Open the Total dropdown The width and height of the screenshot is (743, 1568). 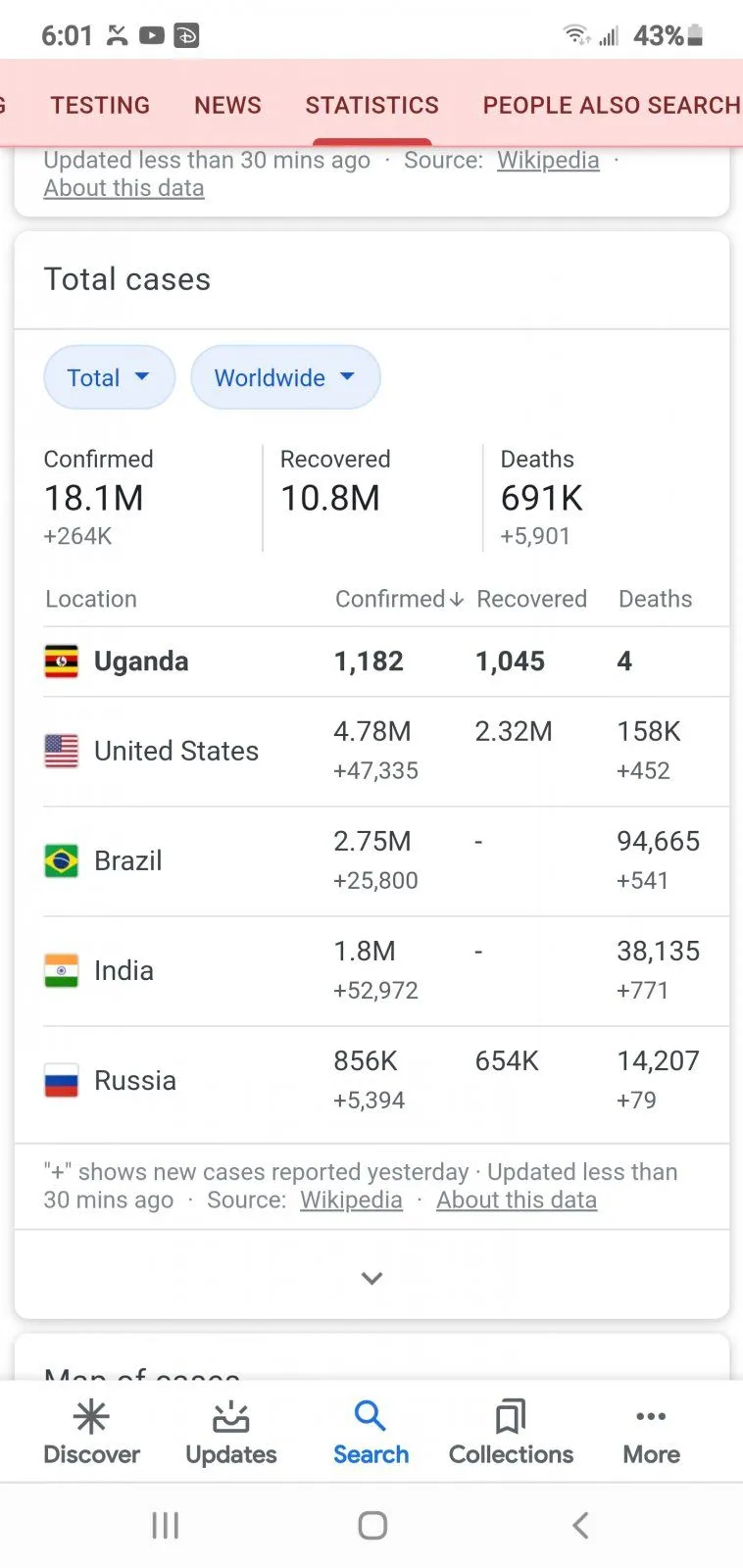(x=109, y=377)
